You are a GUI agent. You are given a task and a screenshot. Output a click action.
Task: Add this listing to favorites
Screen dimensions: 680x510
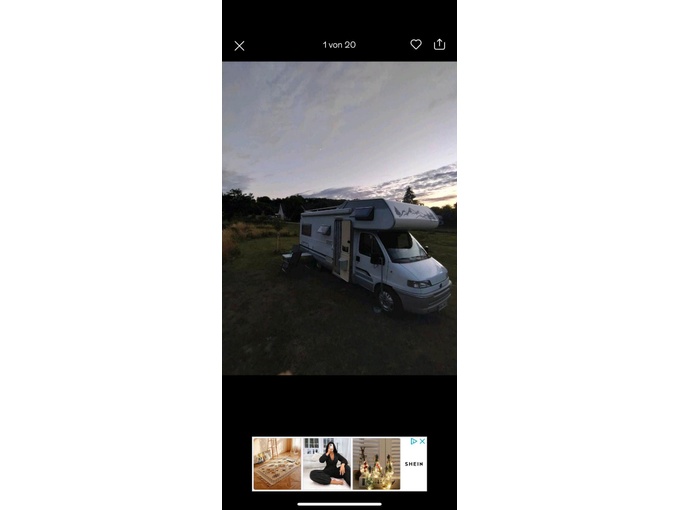coord(416,45)
